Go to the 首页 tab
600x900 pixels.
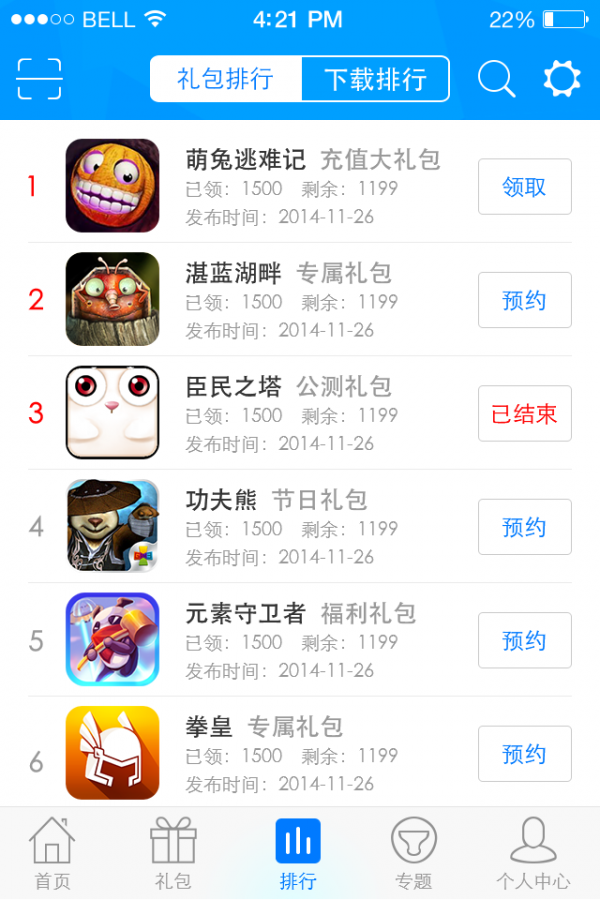(x=53, y=854)
